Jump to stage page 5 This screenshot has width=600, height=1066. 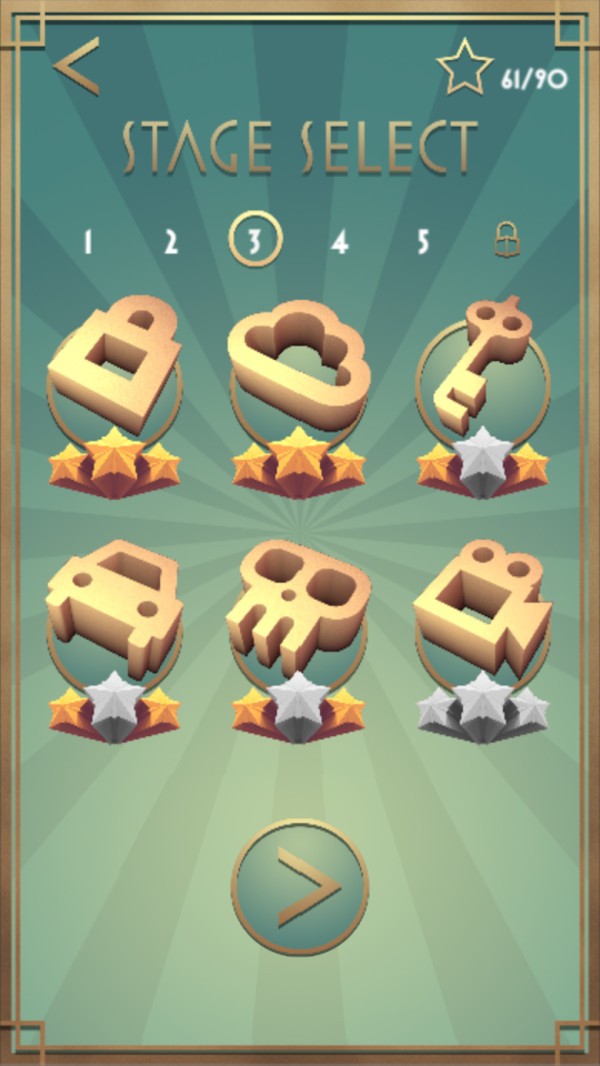click(423, 241)
